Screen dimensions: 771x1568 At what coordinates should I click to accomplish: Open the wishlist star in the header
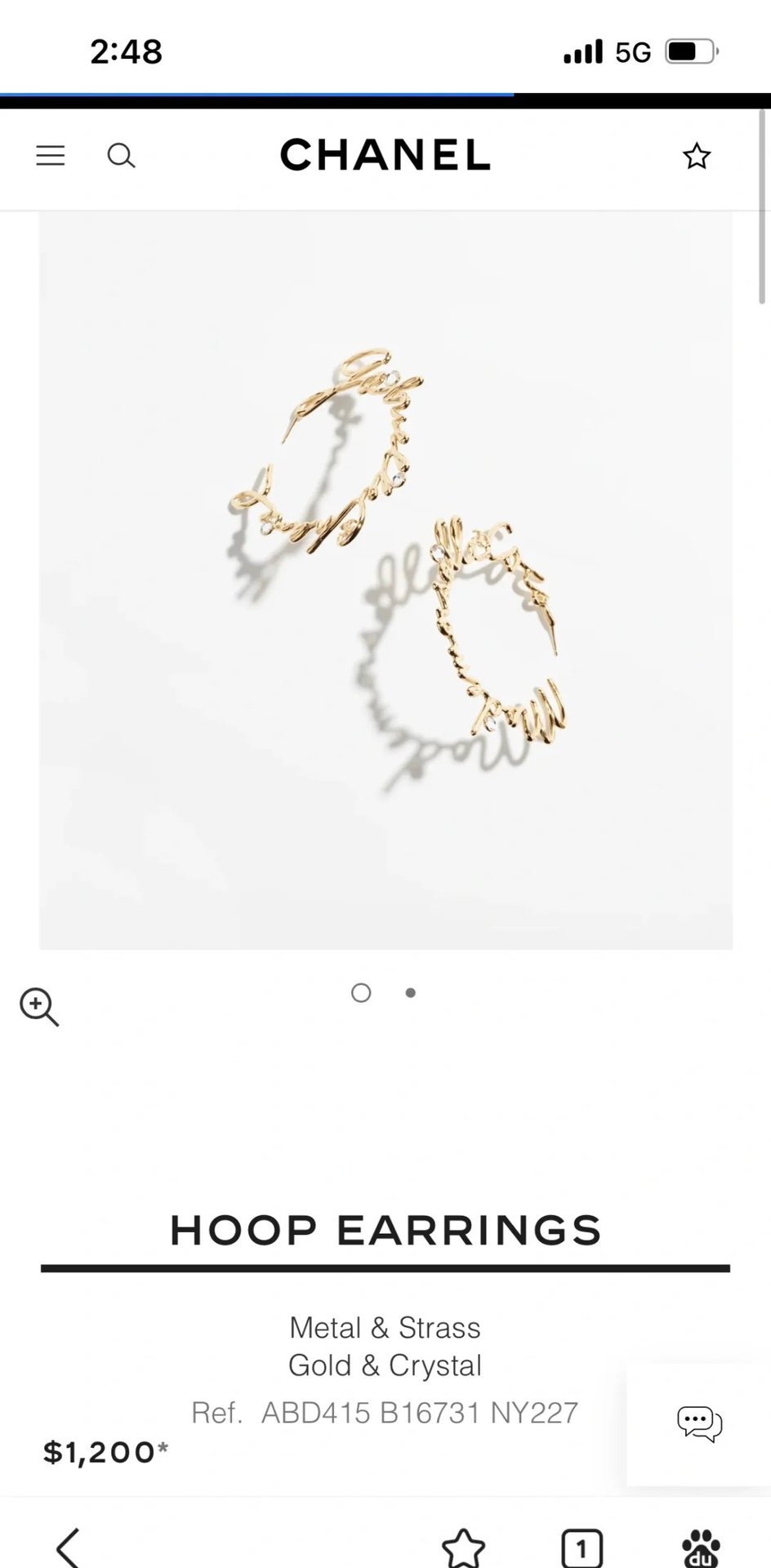697,156
